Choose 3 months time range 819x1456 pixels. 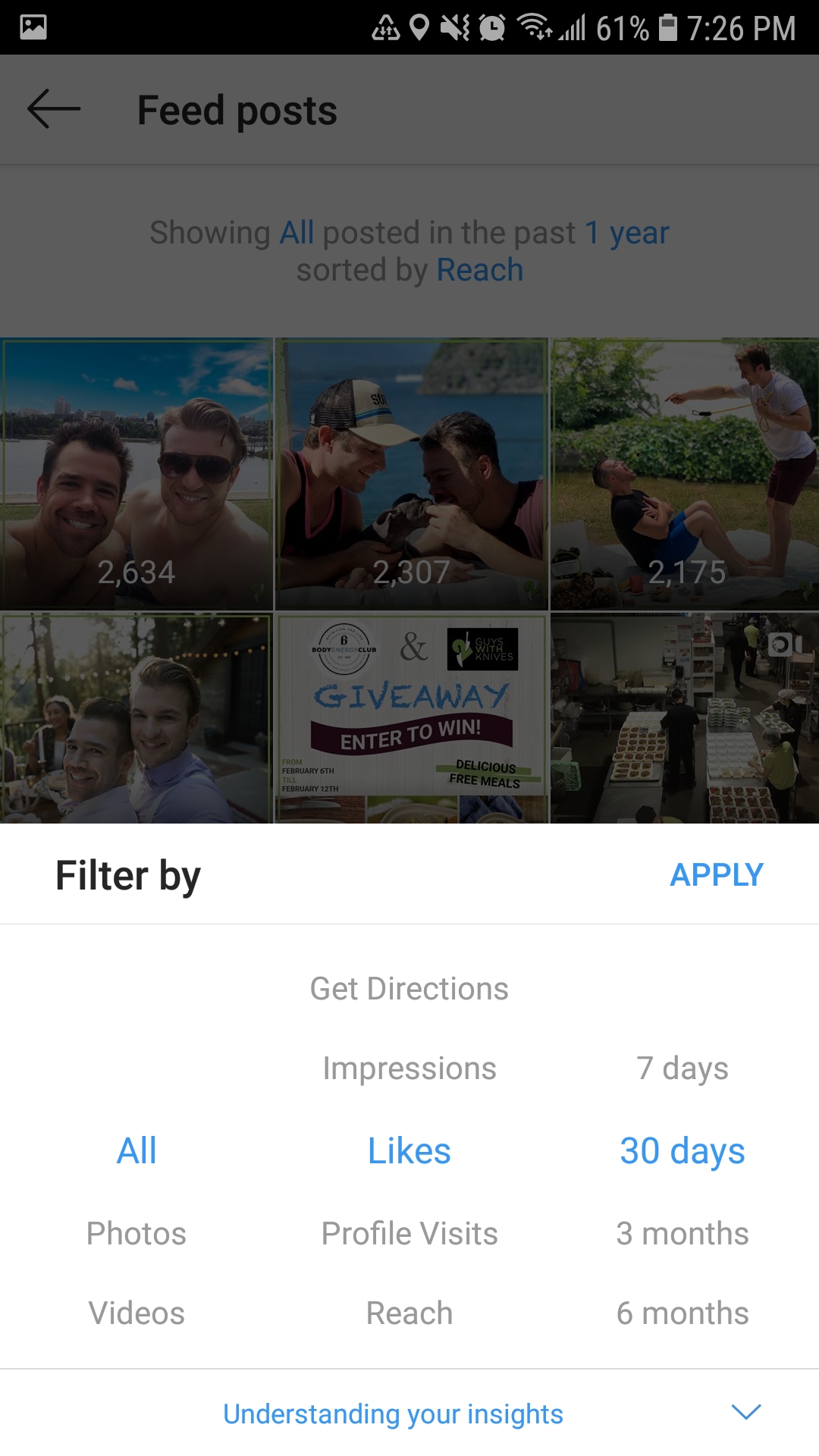[682, 1234]
